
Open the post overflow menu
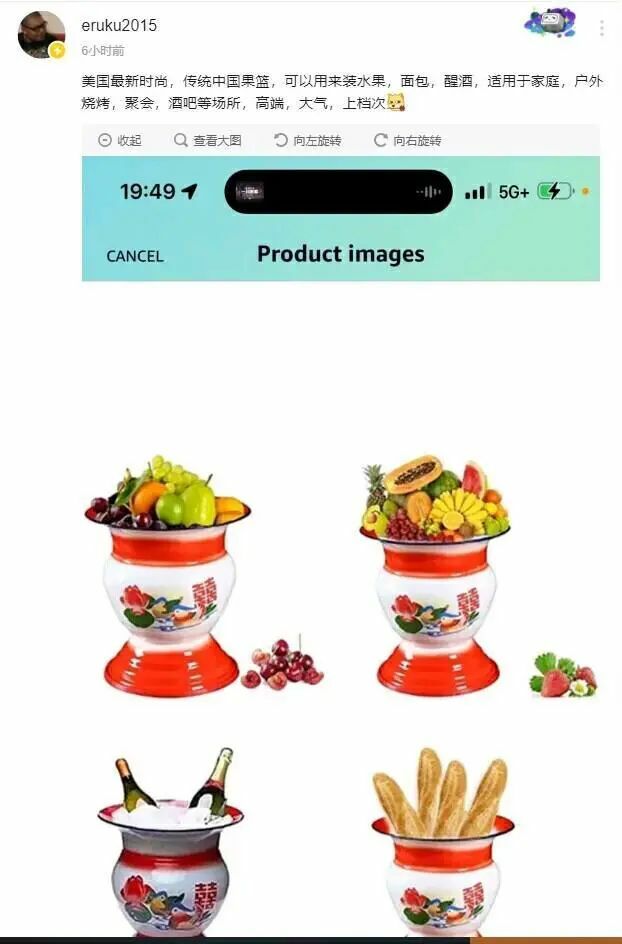point(601,28)
